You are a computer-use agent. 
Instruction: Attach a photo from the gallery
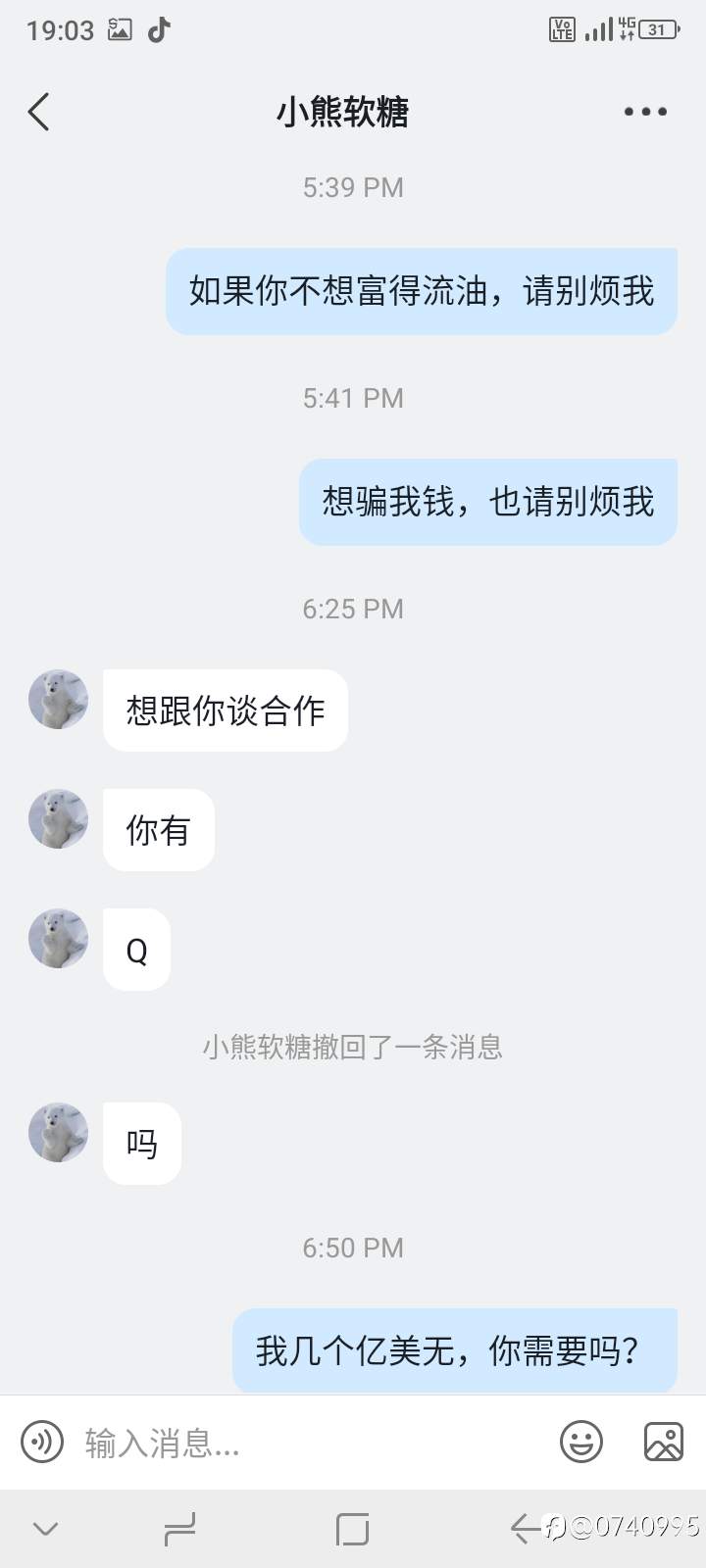click(x=663, y=1442)
